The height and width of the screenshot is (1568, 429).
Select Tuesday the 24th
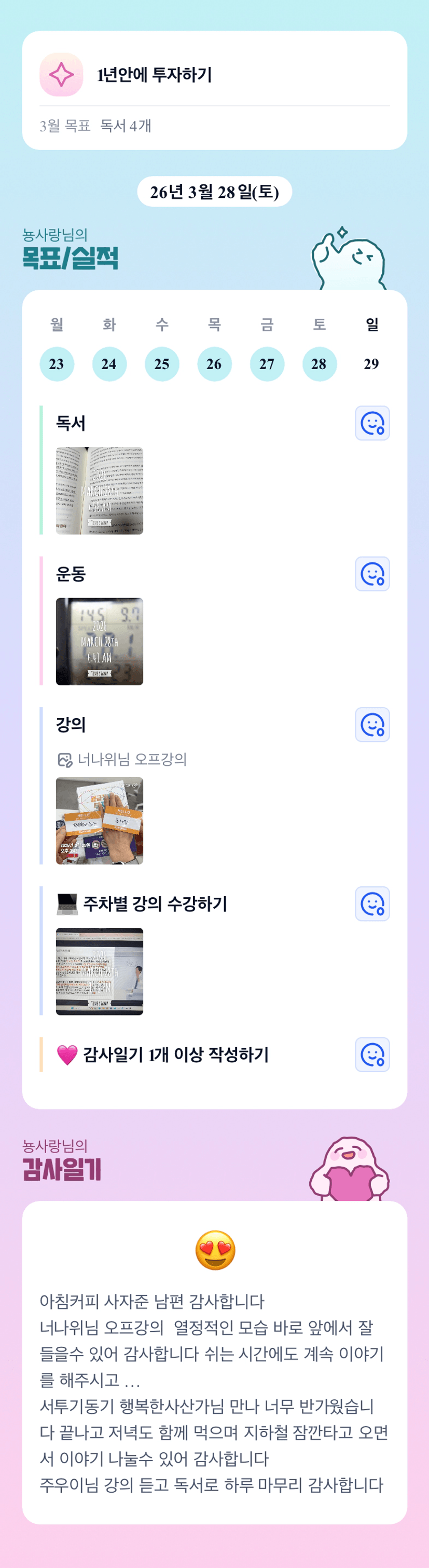[109, 364]
